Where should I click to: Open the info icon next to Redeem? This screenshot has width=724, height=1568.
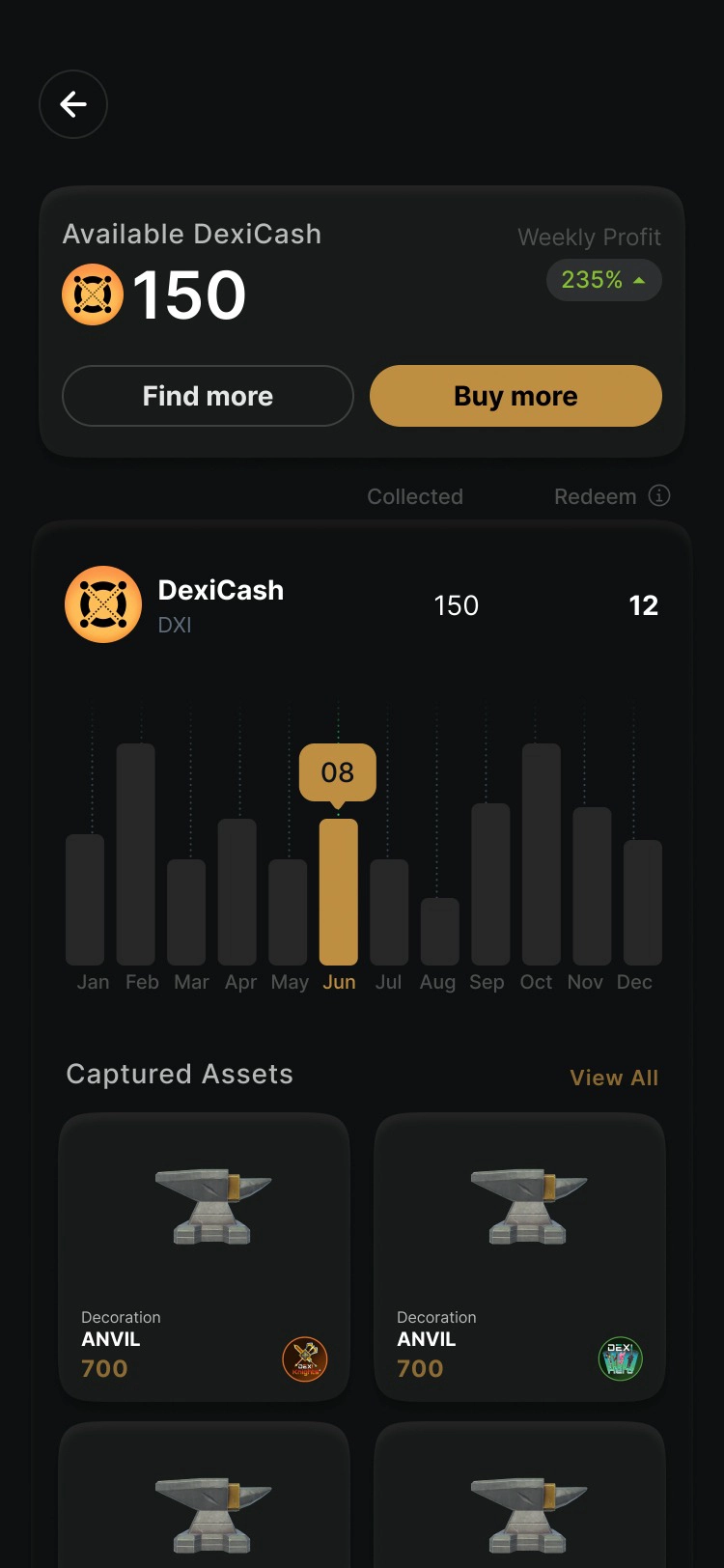pyautogui.click(x=659, y=496)
